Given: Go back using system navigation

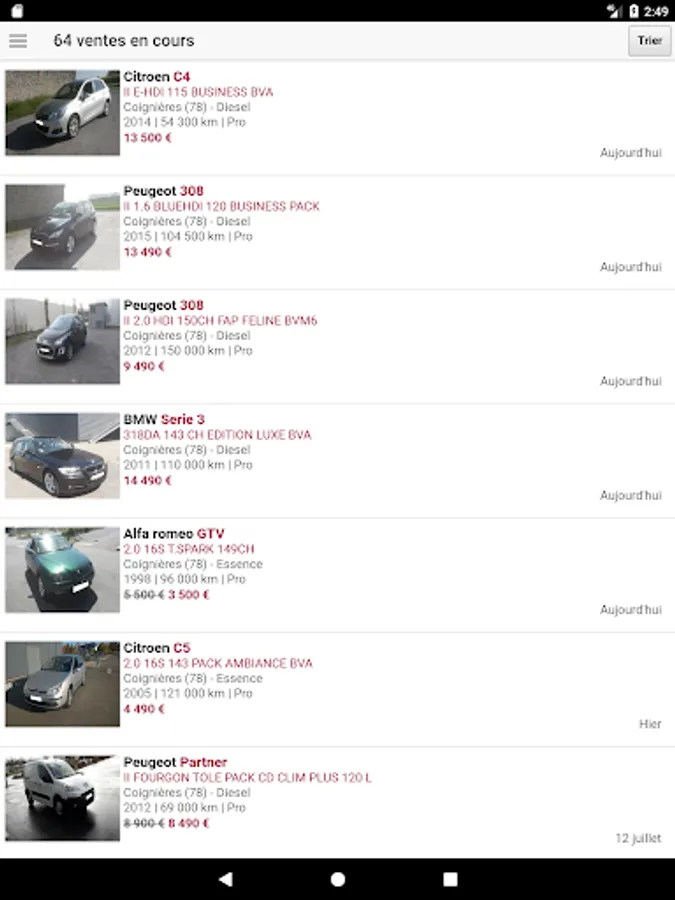Looking at the screenshot, I should pos(225,879).
